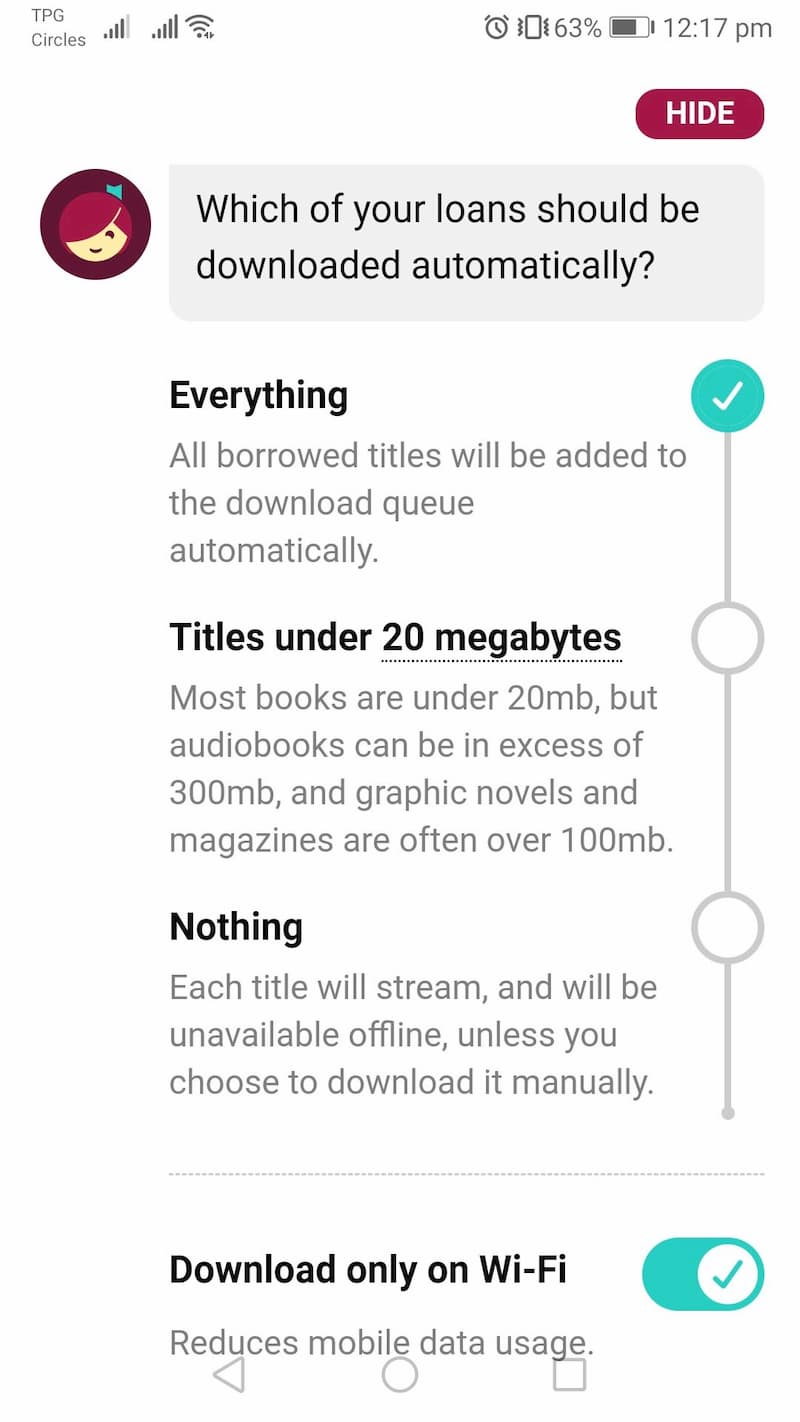
Task: Choose Titles under 20 megabytes option
Action: 727,638
